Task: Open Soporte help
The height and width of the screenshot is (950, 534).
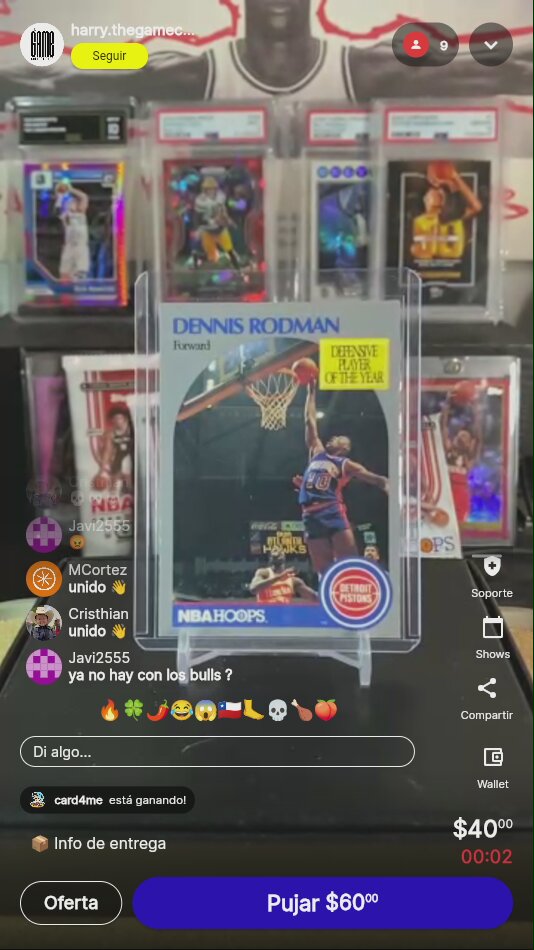Action: click(492, 577)
